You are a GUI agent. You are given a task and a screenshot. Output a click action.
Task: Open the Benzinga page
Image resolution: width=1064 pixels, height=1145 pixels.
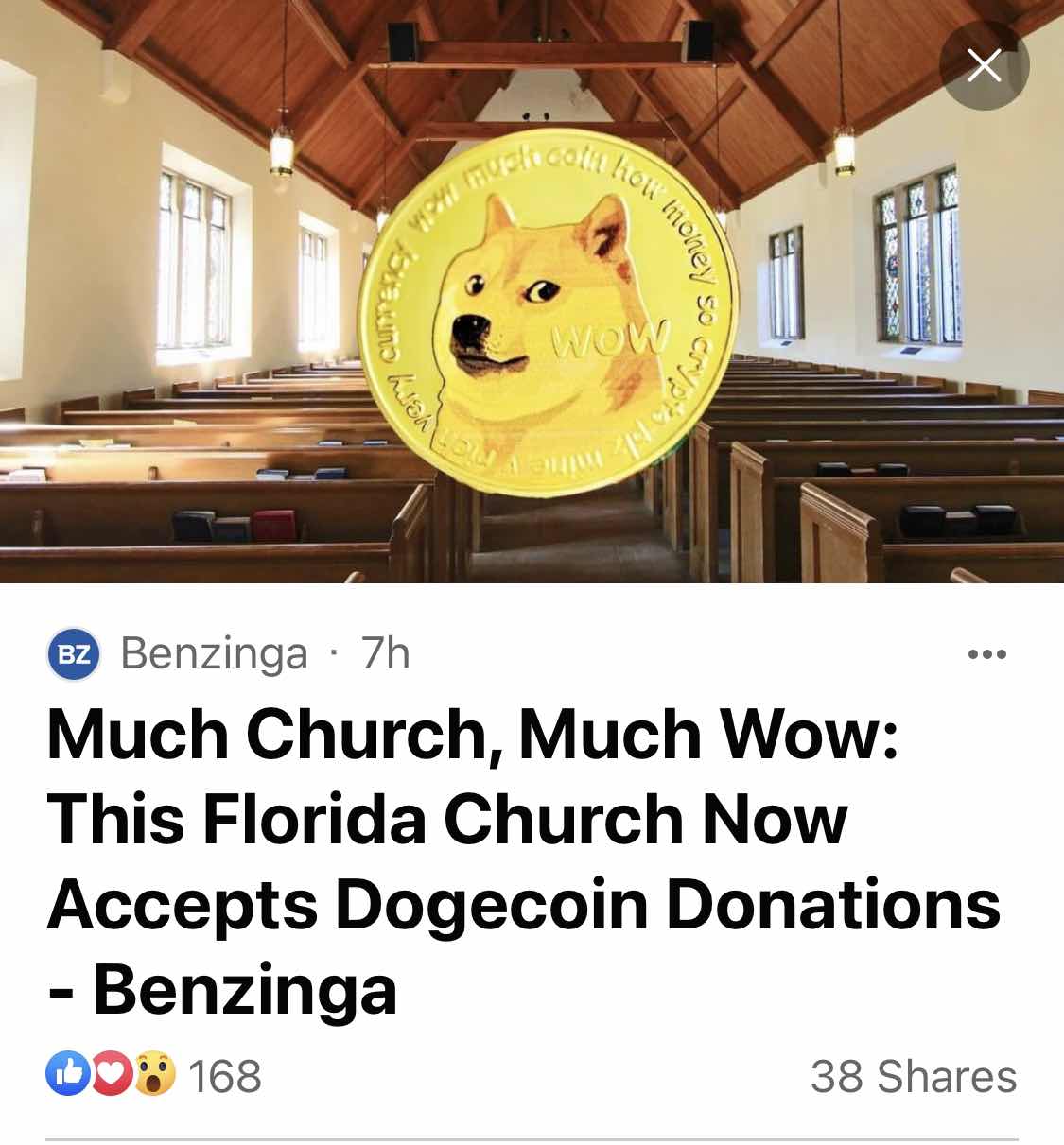(214, 653)
